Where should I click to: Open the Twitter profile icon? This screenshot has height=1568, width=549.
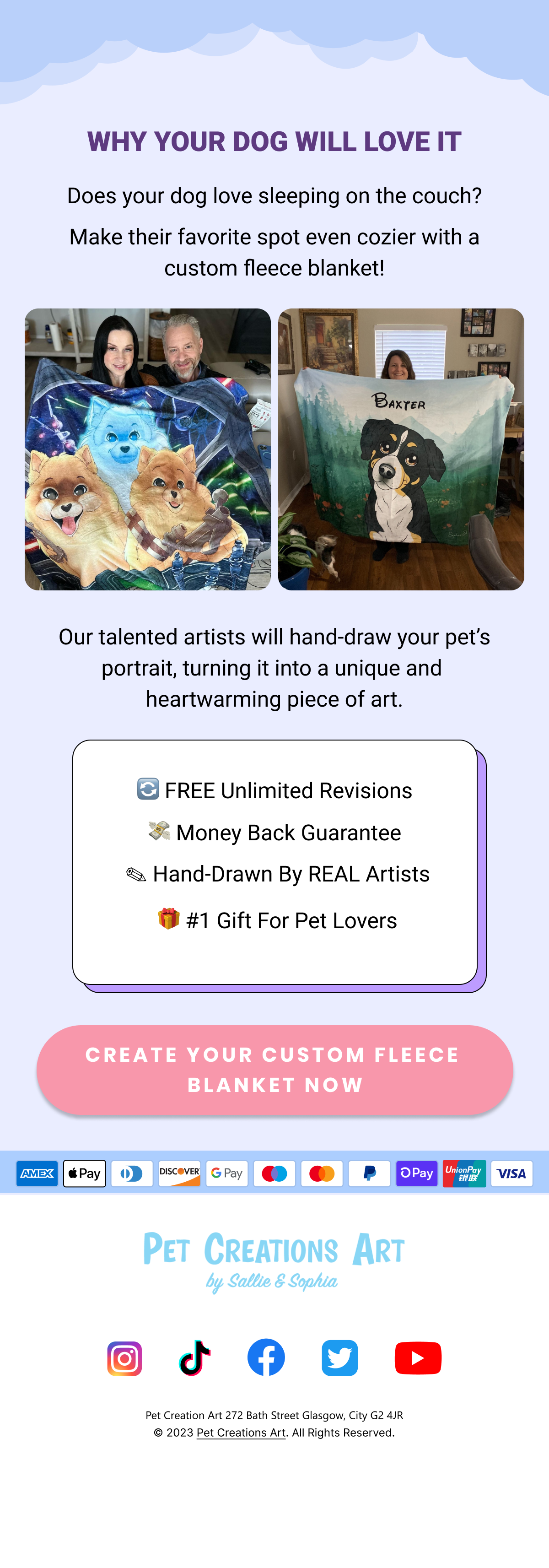tap(339, 1357)
